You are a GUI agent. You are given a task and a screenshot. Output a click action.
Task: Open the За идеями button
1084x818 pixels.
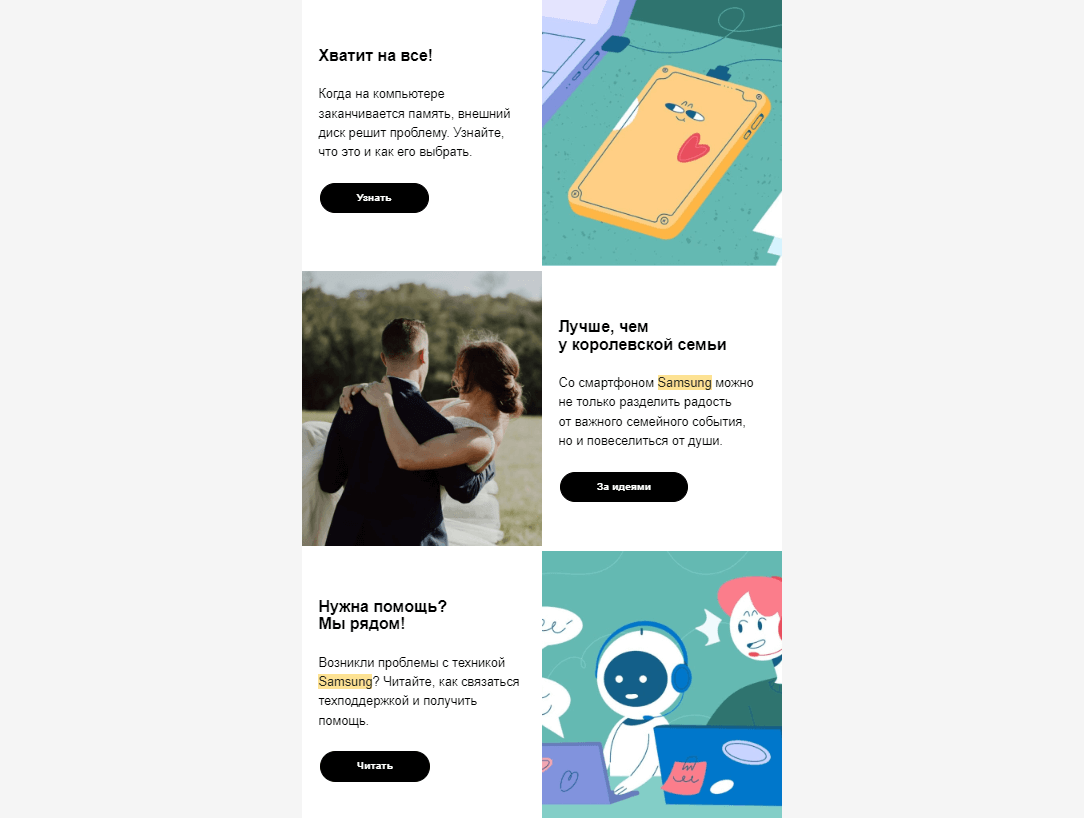624,487
